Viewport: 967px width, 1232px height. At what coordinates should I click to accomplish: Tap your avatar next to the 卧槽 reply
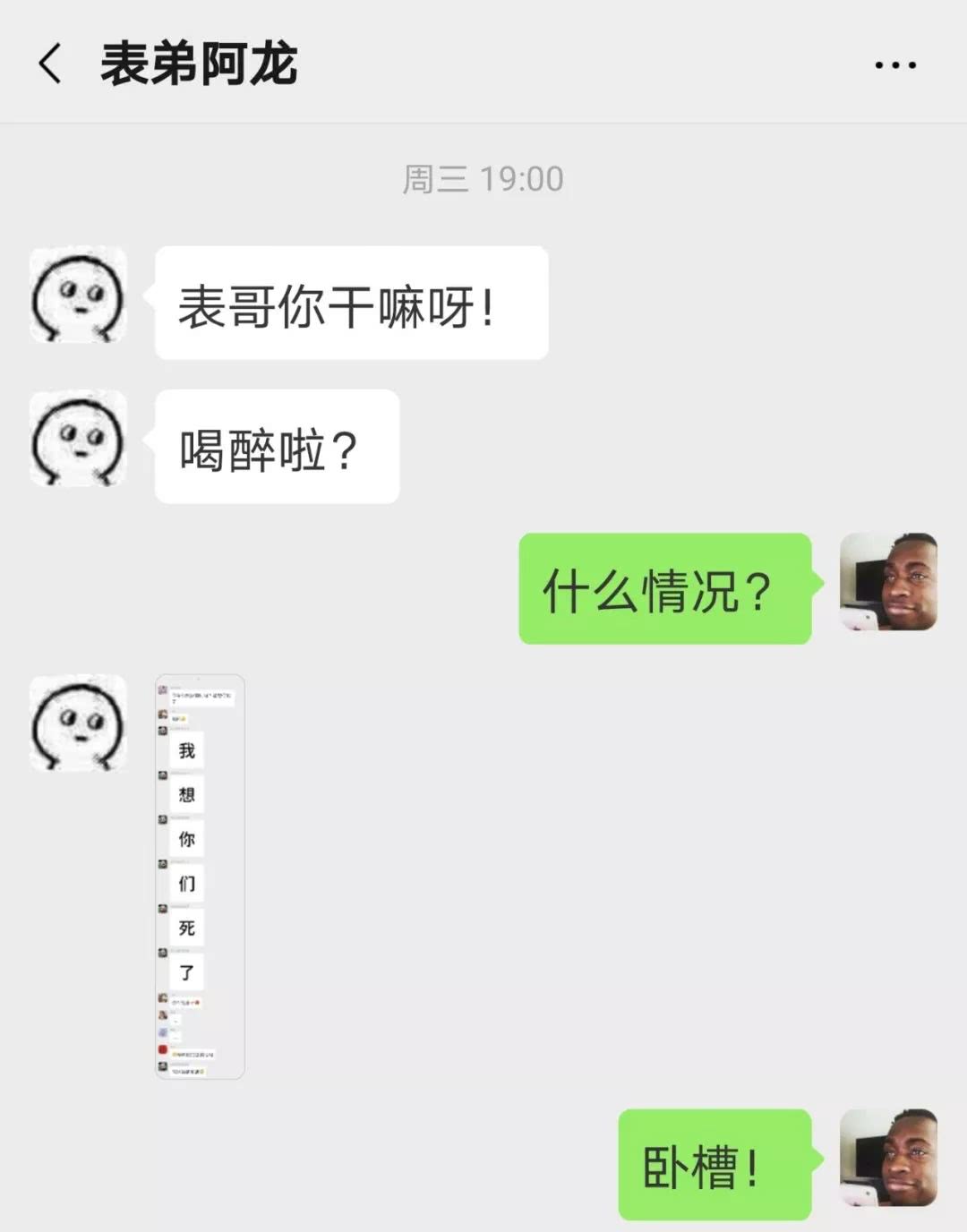pyautogui.click(x=892, y=1157)
